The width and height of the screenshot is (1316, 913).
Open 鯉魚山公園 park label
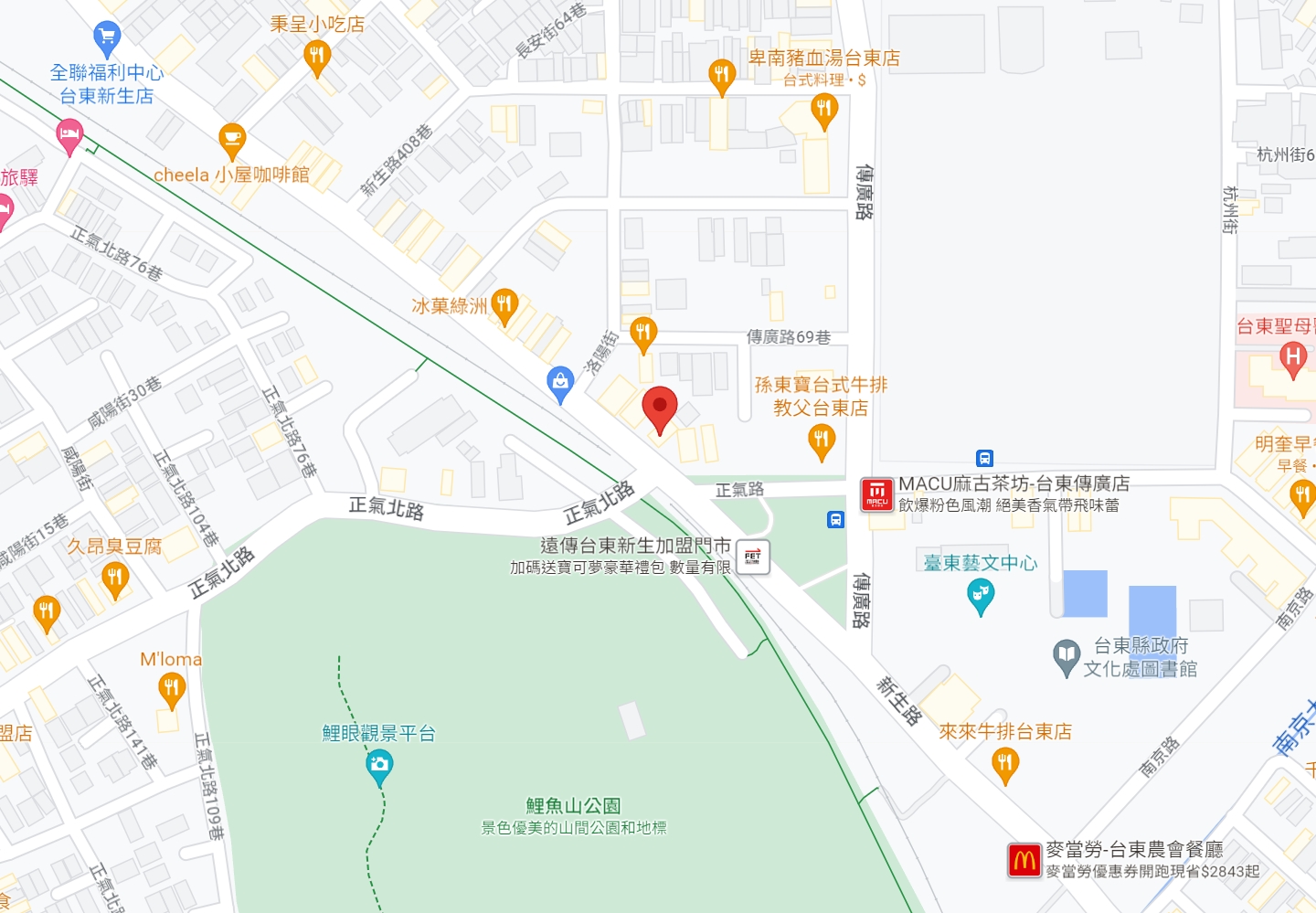pyautogui.click(x=573, y=806)
